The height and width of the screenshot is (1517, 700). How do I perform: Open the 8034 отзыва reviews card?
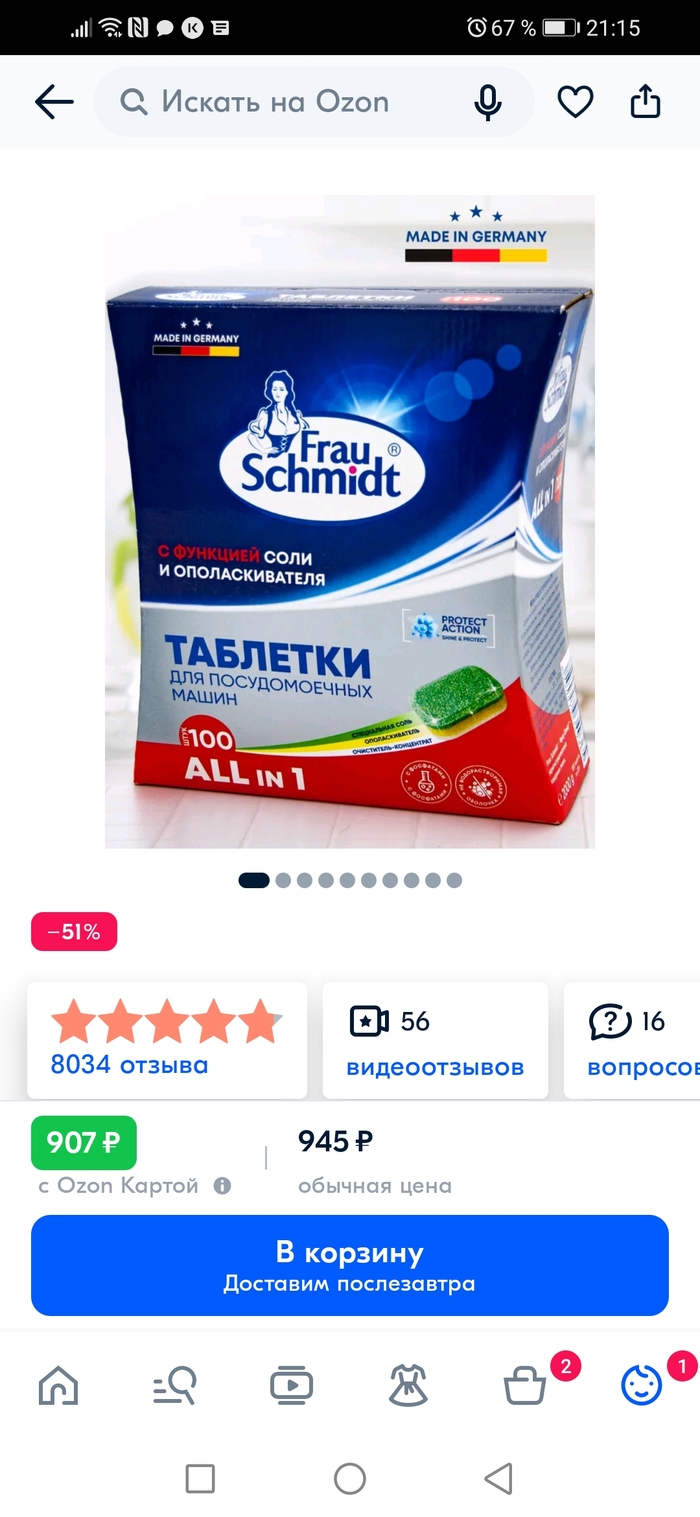pyautogui.click(x=167, y=1040)
